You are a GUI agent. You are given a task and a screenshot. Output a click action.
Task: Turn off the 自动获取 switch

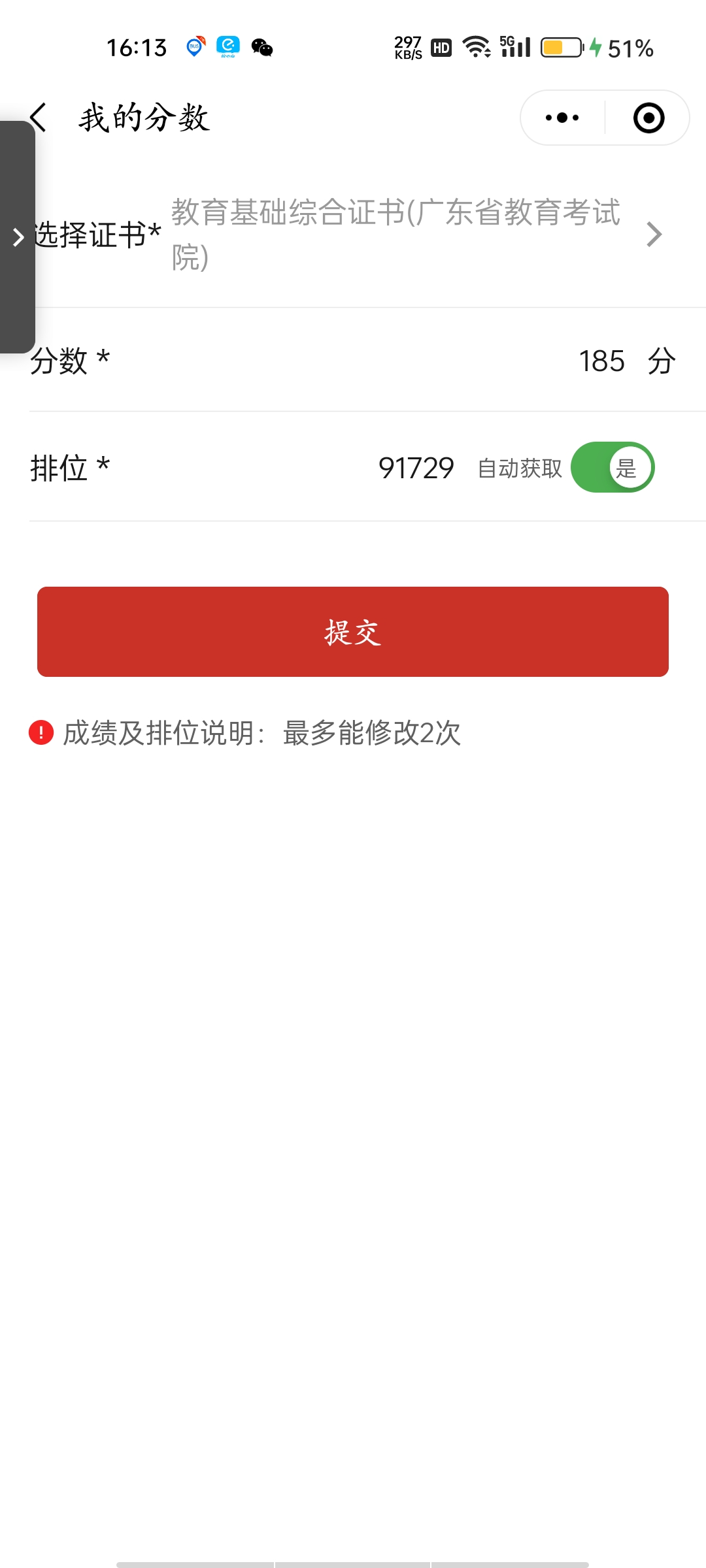[x=613, y=467]
